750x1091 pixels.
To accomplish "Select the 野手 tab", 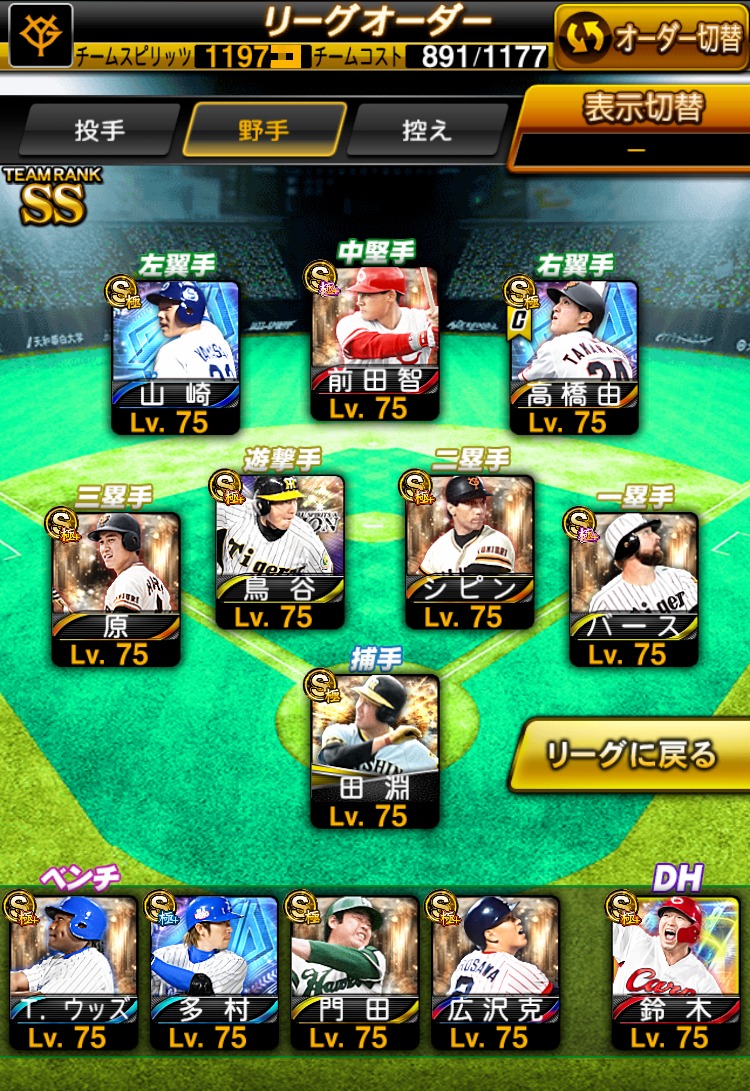I will pyautogui.click(x=264, y=130).
